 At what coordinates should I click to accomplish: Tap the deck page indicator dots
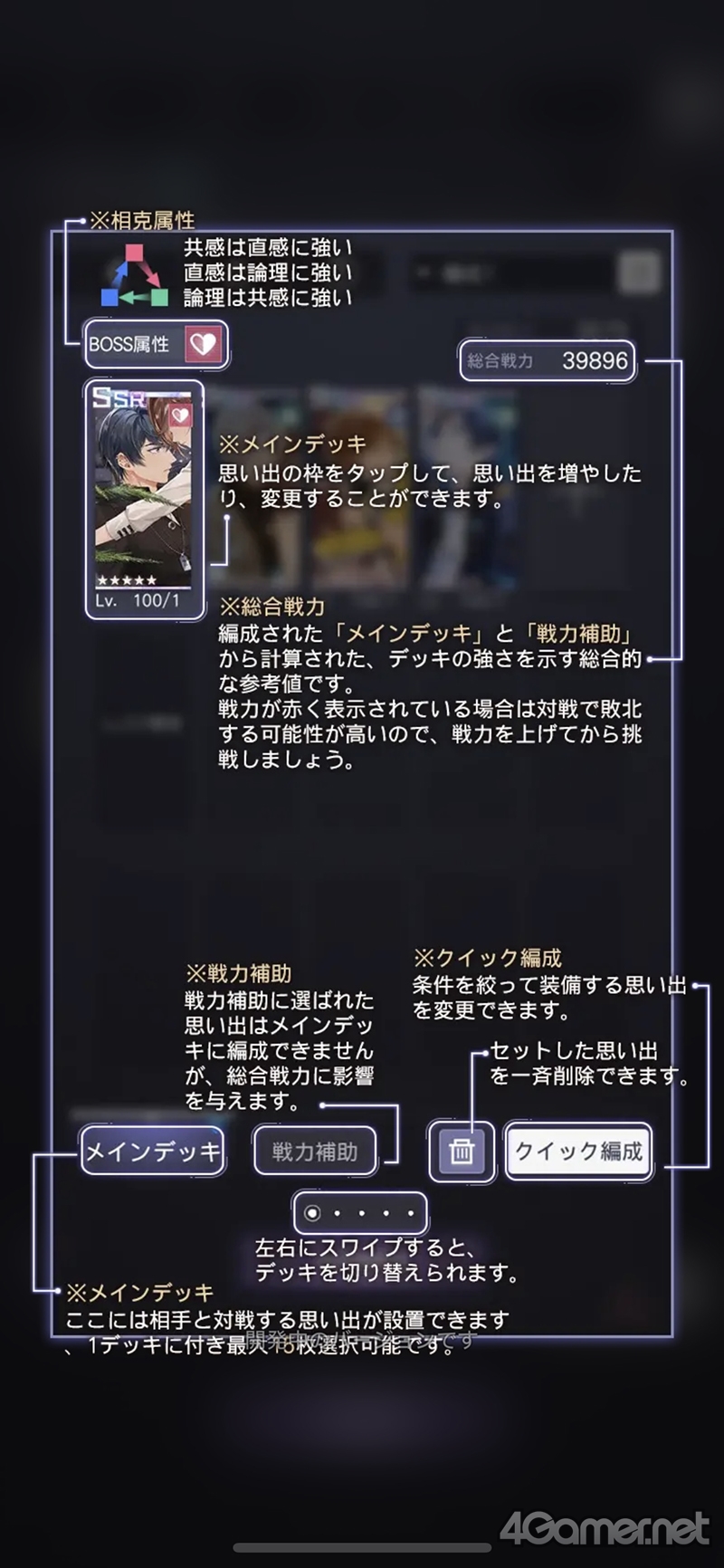point(360,1213)
